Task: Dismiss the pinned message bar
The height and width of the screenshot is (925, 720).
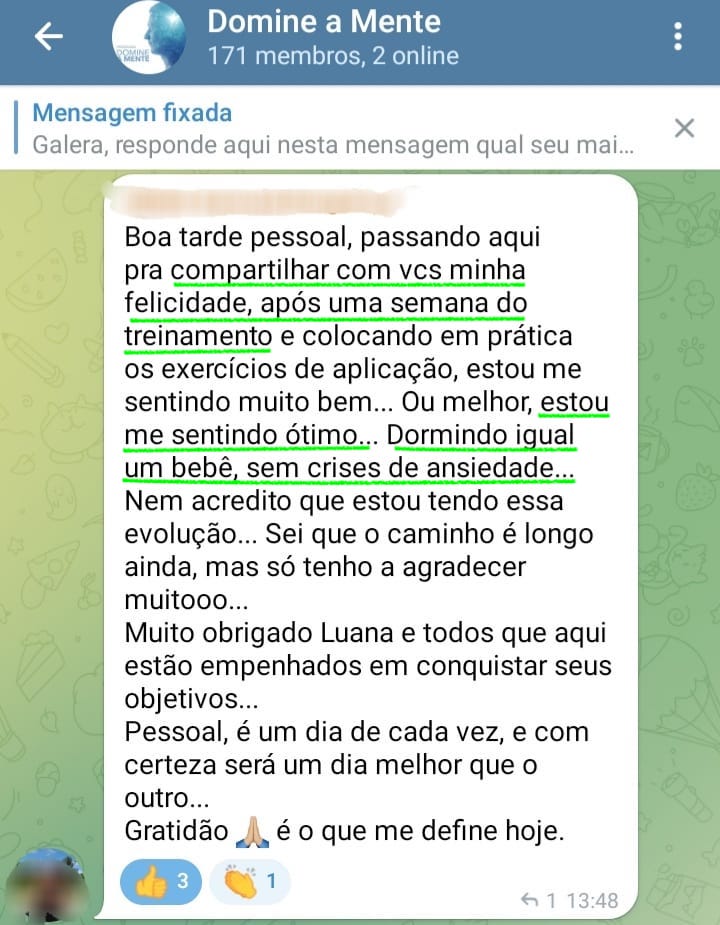Action: coord(684,127)
